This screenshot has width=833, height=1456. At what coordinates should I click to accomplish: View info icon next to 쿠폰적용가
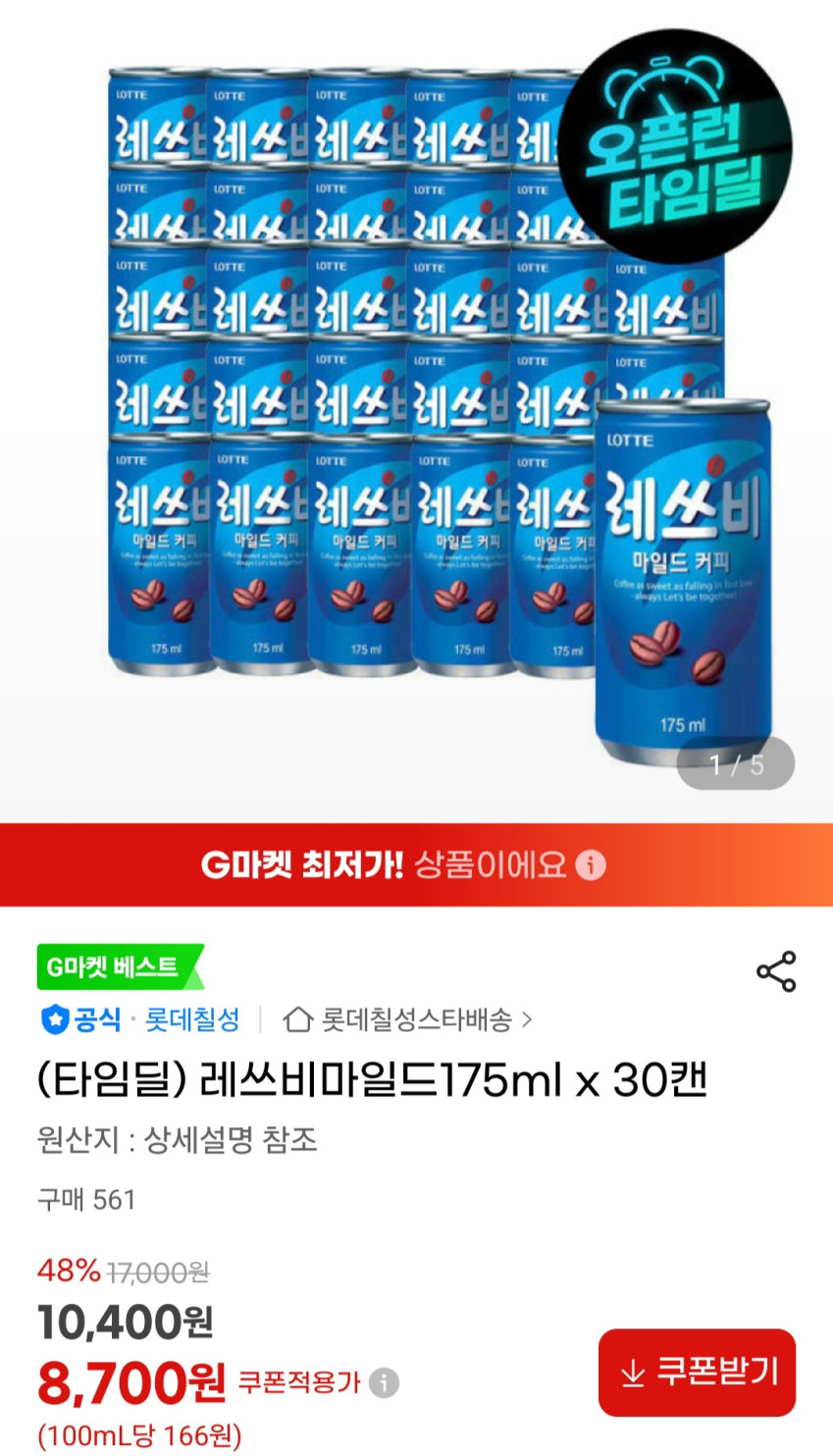point(384,1382)
